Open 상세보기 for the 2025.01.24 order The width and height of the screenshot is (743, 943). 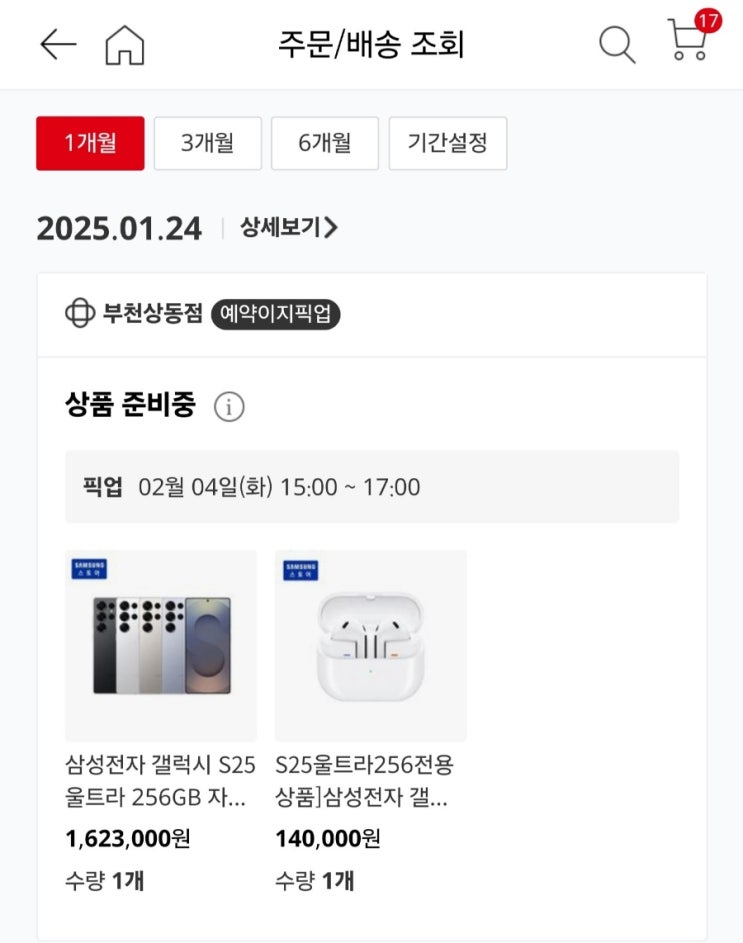(289, 227)
